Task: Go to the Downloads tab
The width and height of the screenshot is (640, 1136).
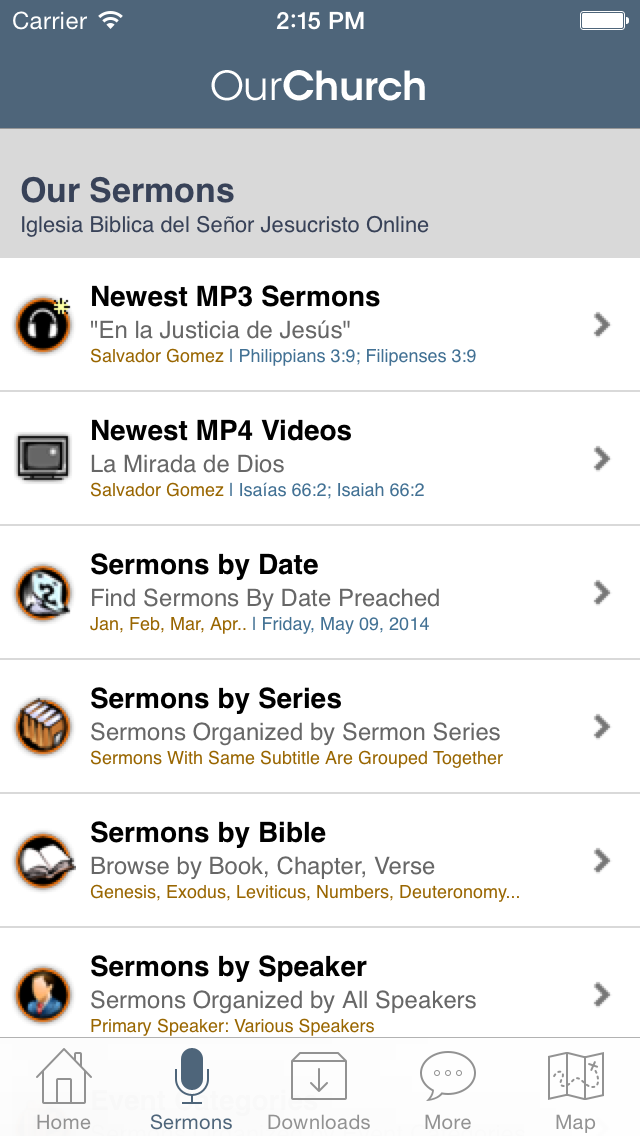Action: pos(319,1089)
